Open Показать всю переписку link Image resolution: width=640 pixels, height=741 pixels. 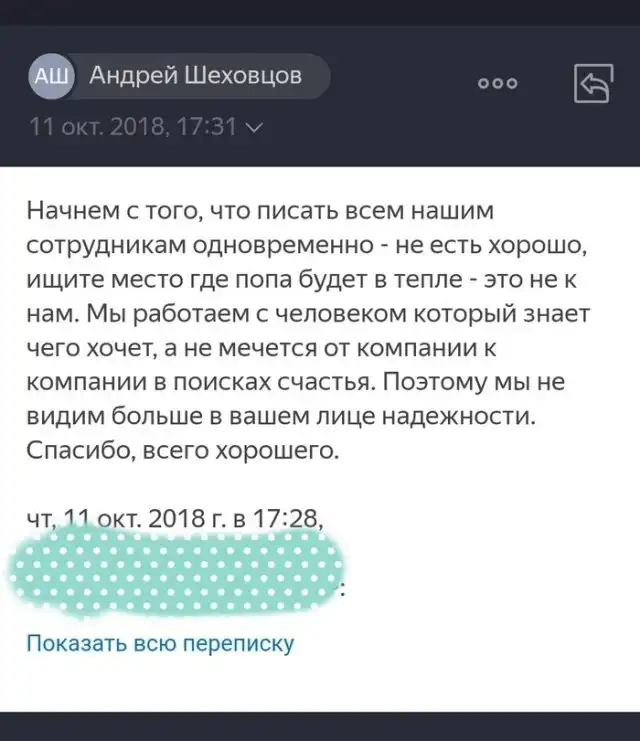(x=160, y=643)
